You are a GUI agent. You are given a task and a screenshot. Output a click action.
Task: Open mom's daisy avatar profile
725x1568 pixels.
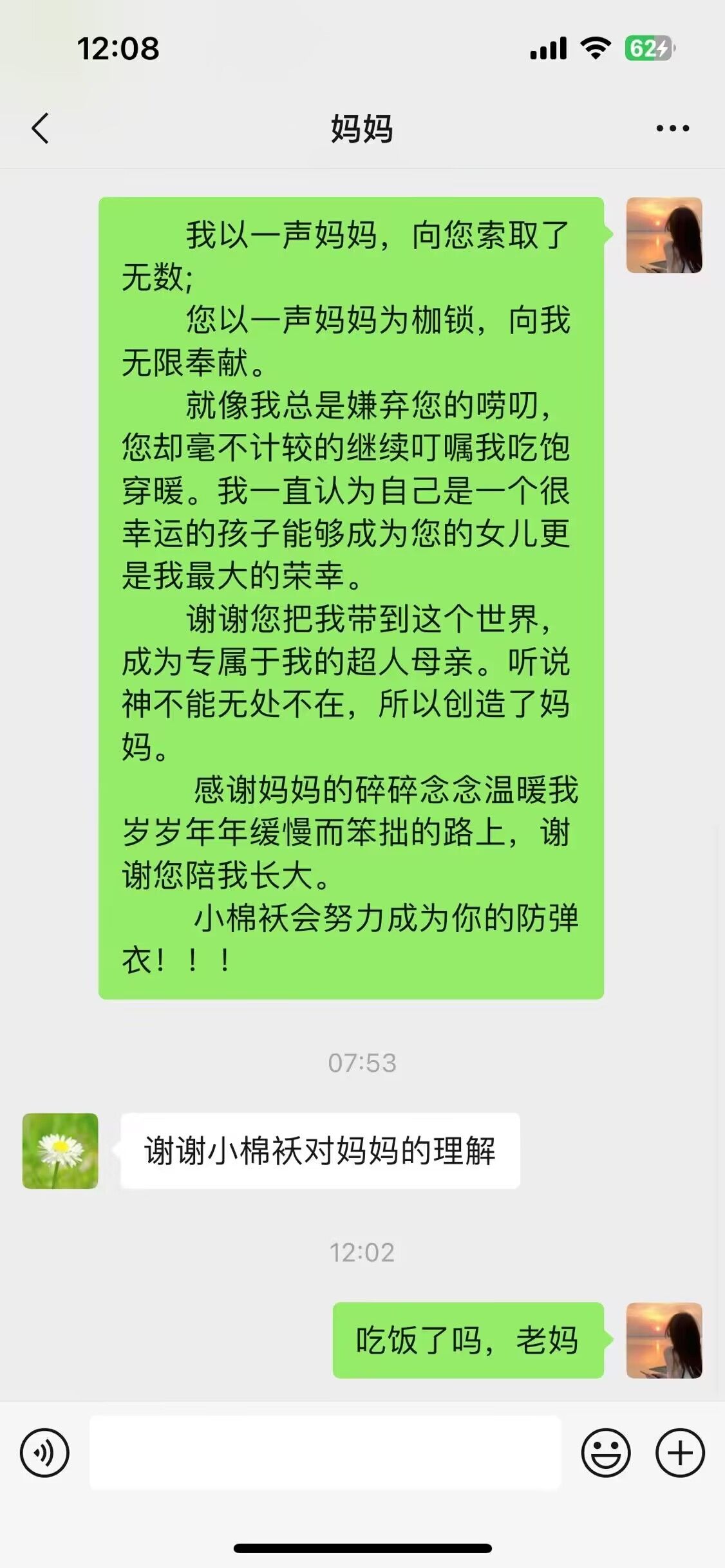click(61, 1150)
